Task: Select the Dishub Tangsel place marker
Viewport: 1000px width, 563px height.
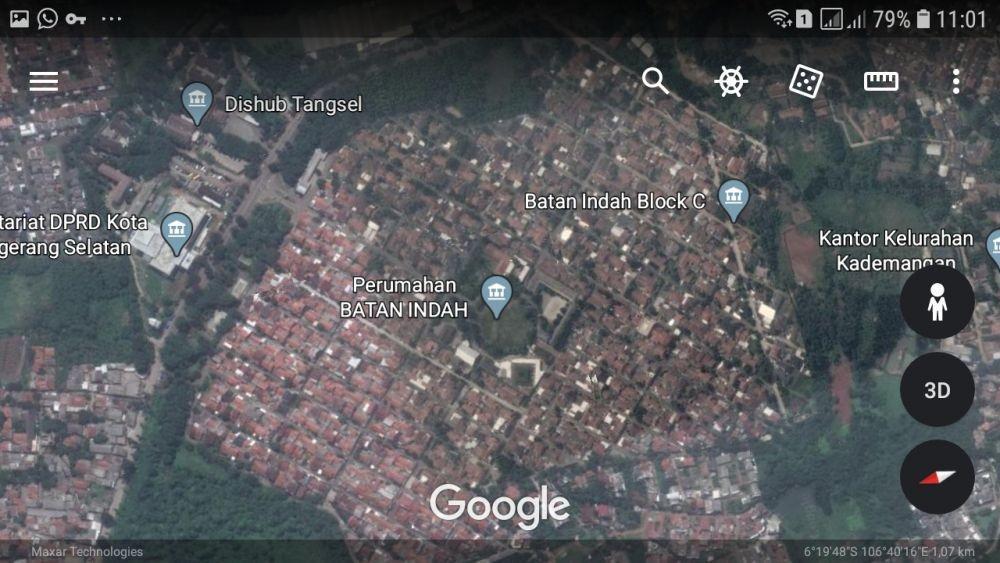Action: point(197,101)
